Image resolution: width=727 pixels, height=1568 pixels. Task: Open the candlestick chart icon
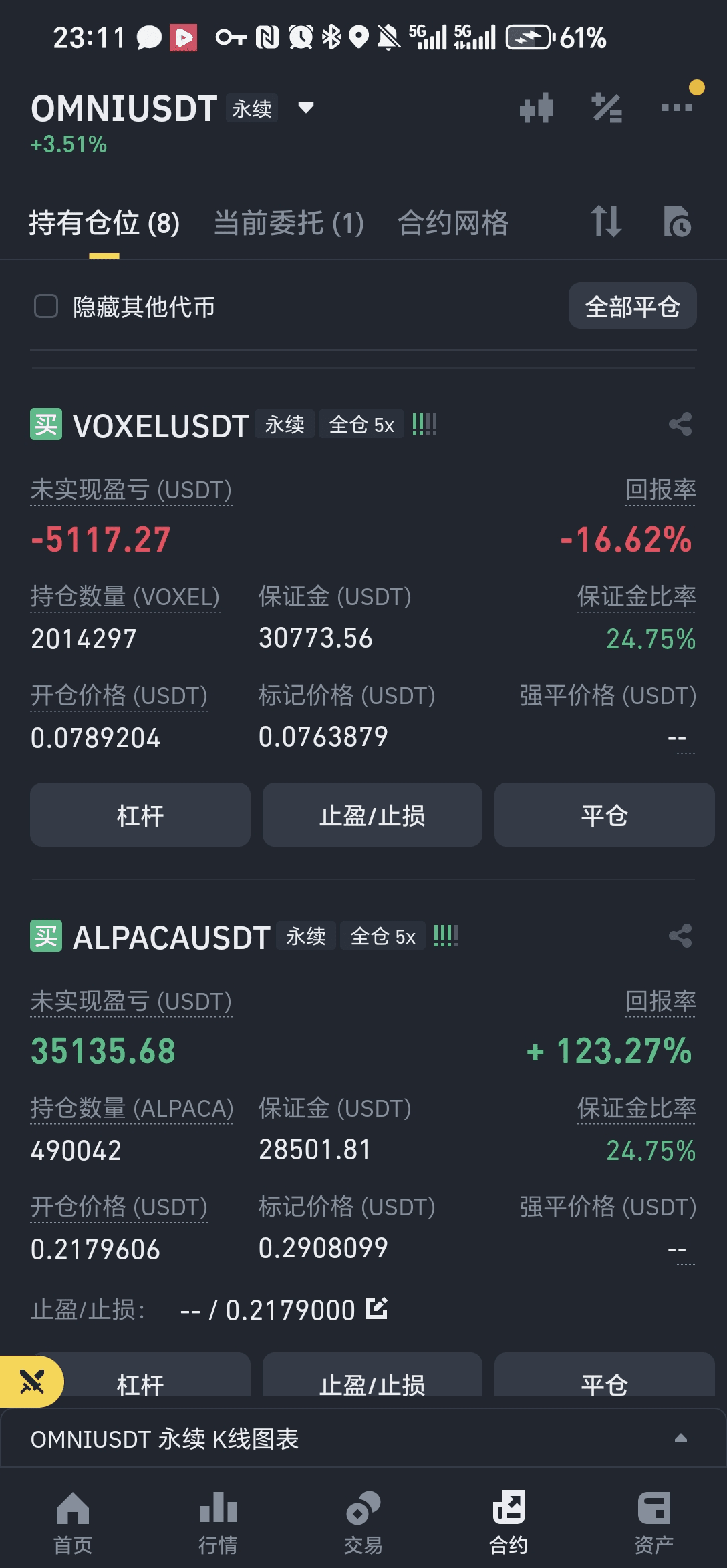tap(537, 108)
